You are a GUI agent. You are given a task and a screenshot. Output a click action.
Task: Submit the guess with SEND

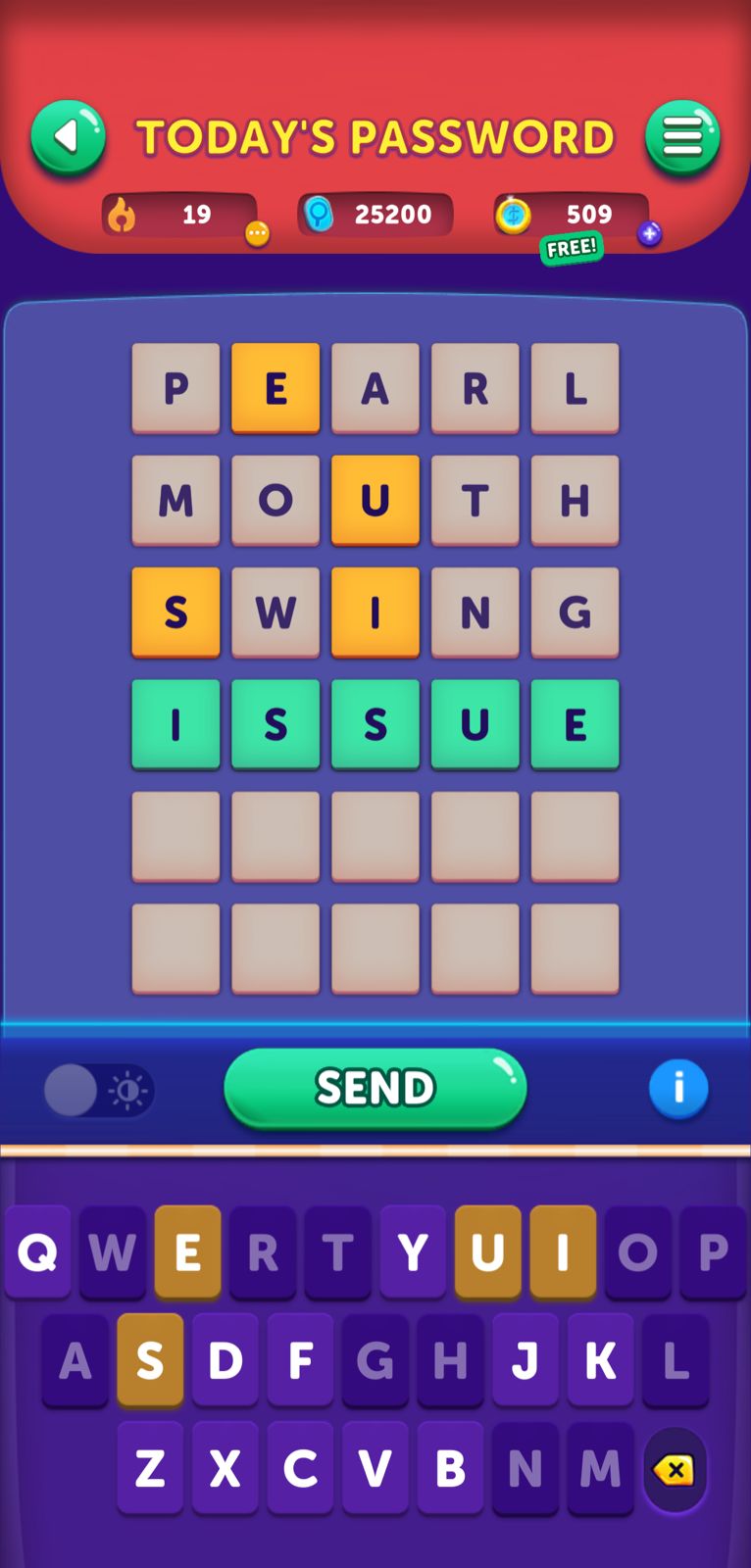[x=375, y=1088]
